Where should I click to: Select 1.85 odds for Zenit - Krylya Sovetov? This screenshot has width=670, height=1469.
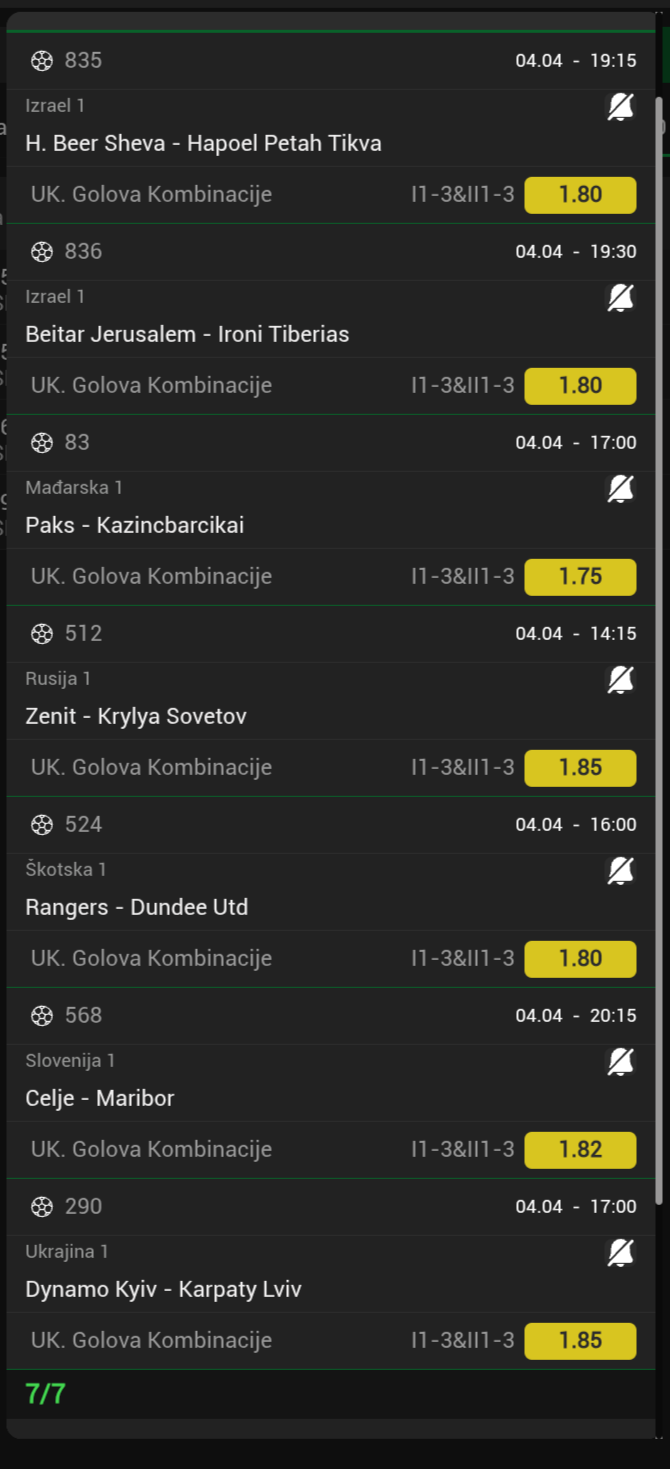point(580,768)
